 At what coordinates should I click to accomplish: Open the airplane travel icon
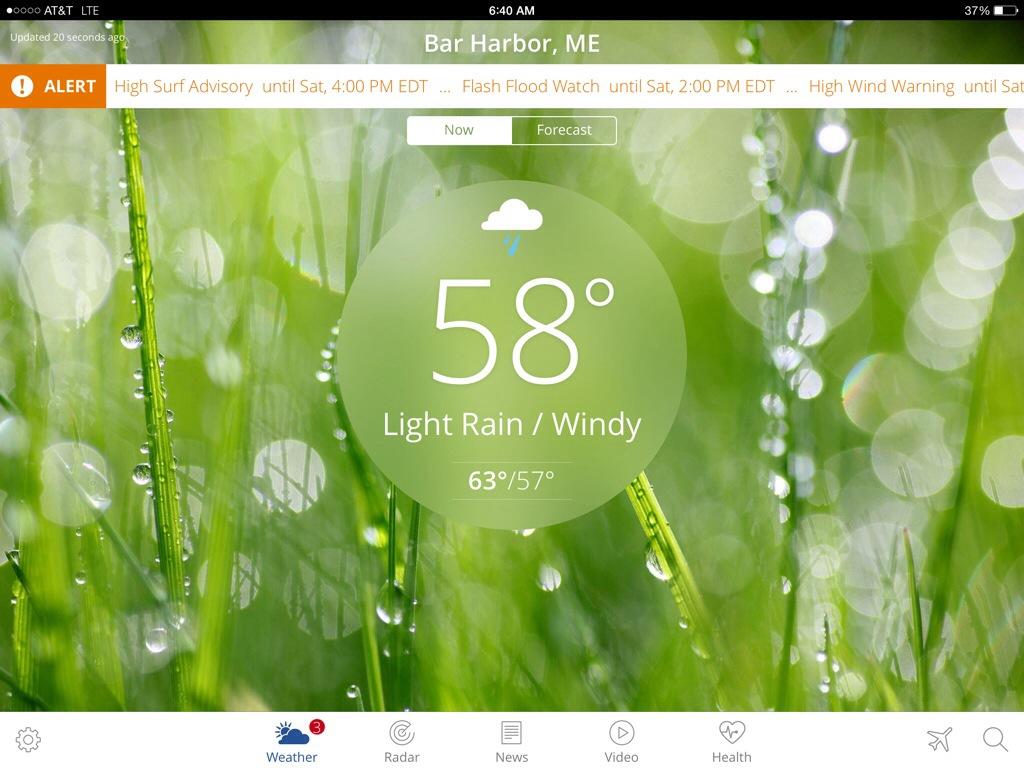939,740
